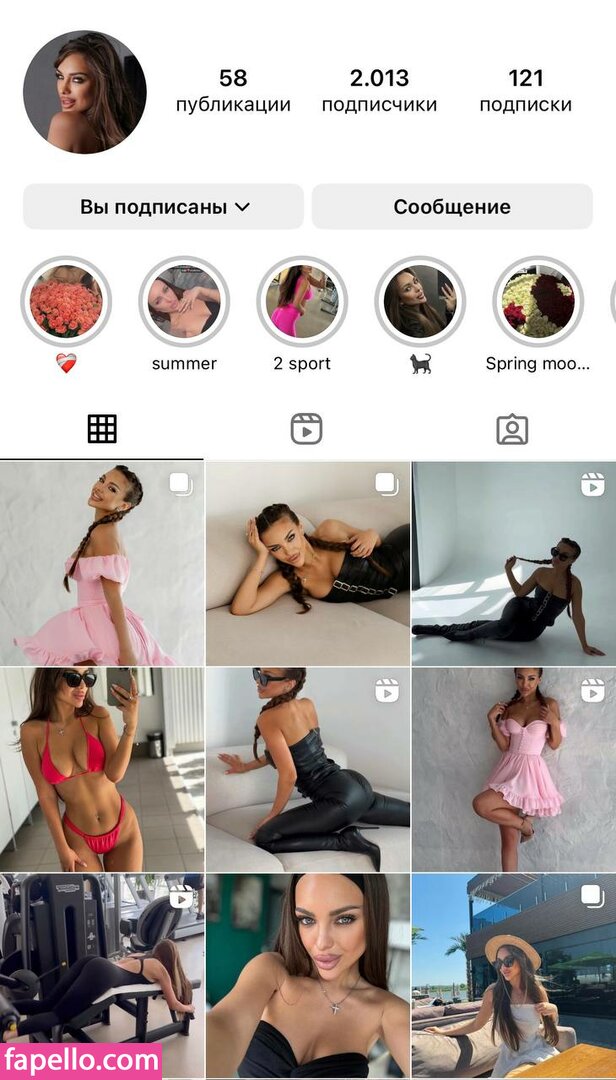
Task: Open the carousel post reclining on sofa
Action: 308,564
